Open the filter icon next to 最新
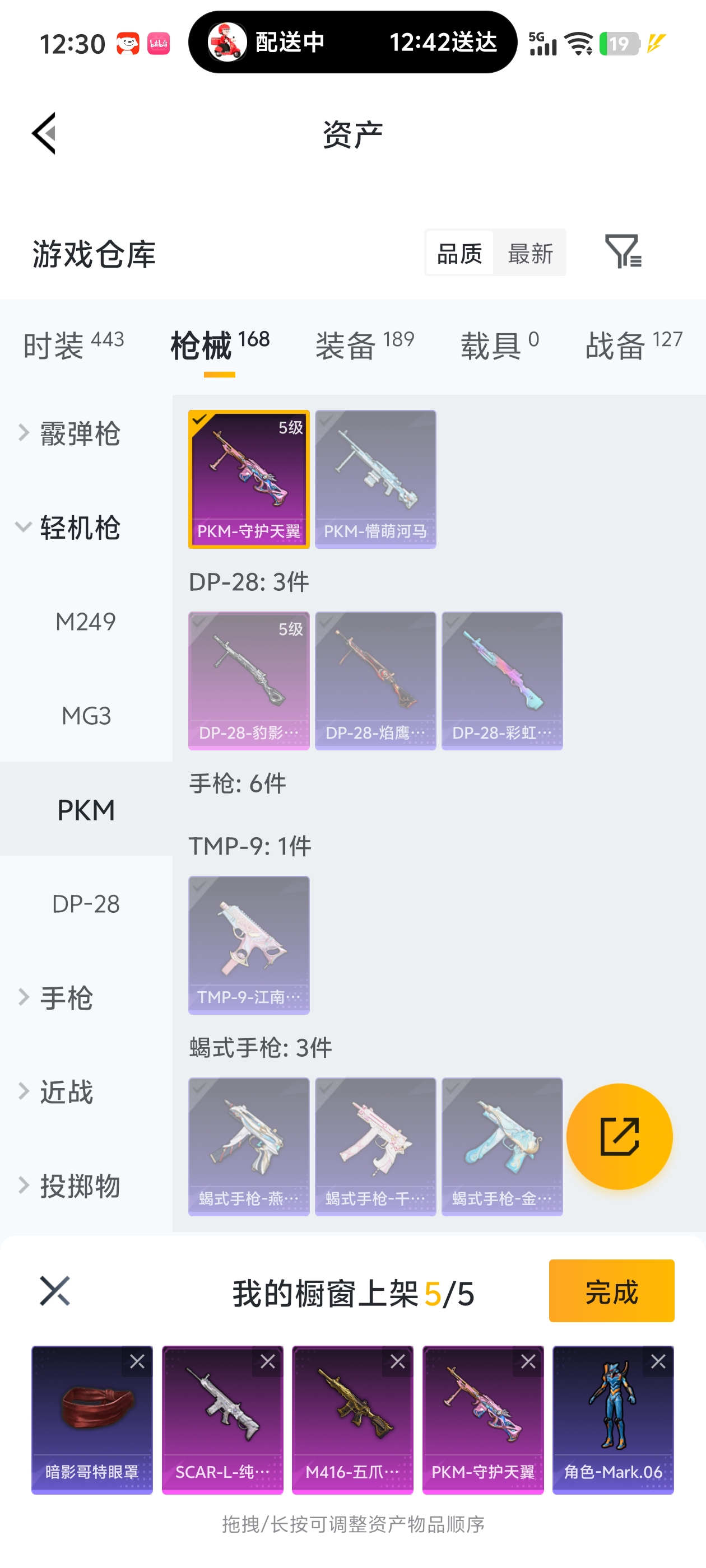Screen dimensions: 706x1568 (623, 251)
